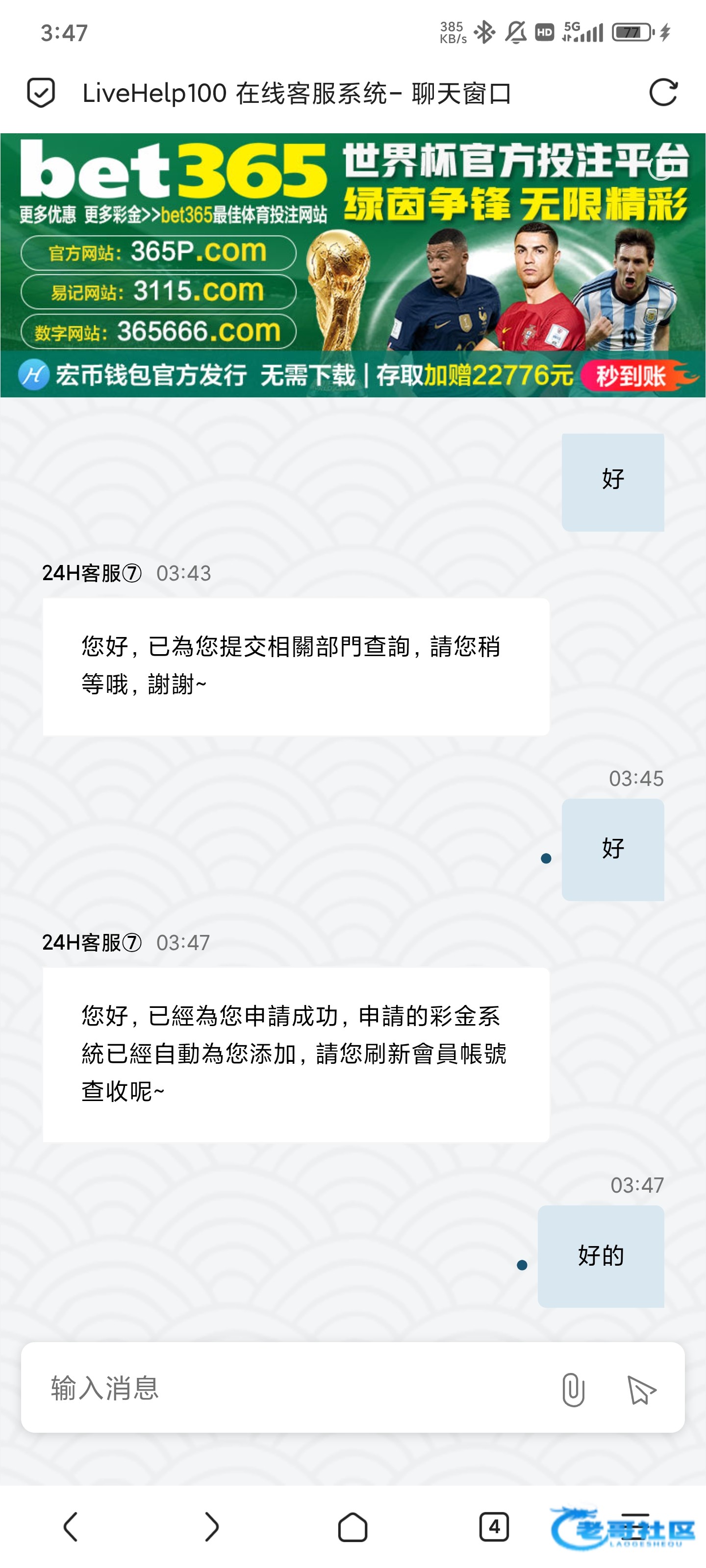The width and height of the screenshot is (706, 1568).
Task: Send the typed message
Action: point(641,1390)
